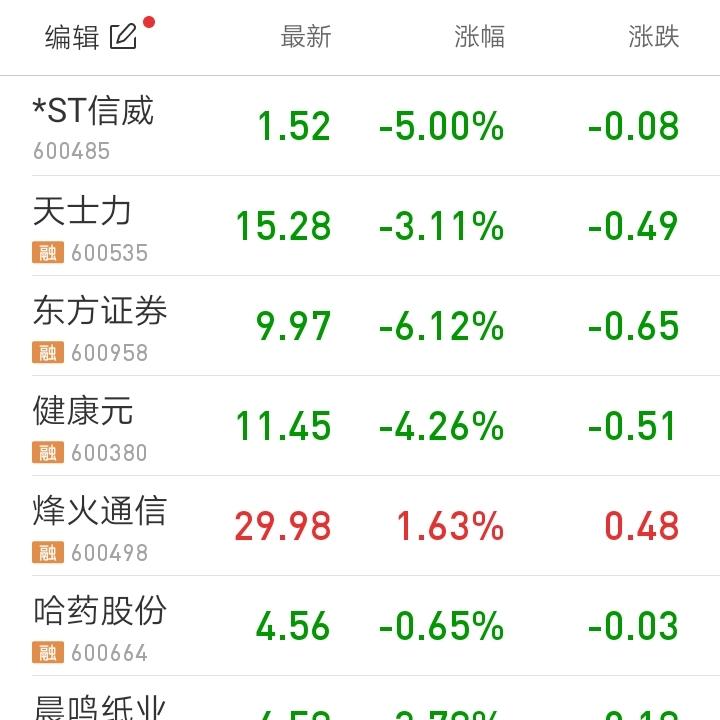
Task: Open 烽火通信 stock details
Action: coord(100,526)
